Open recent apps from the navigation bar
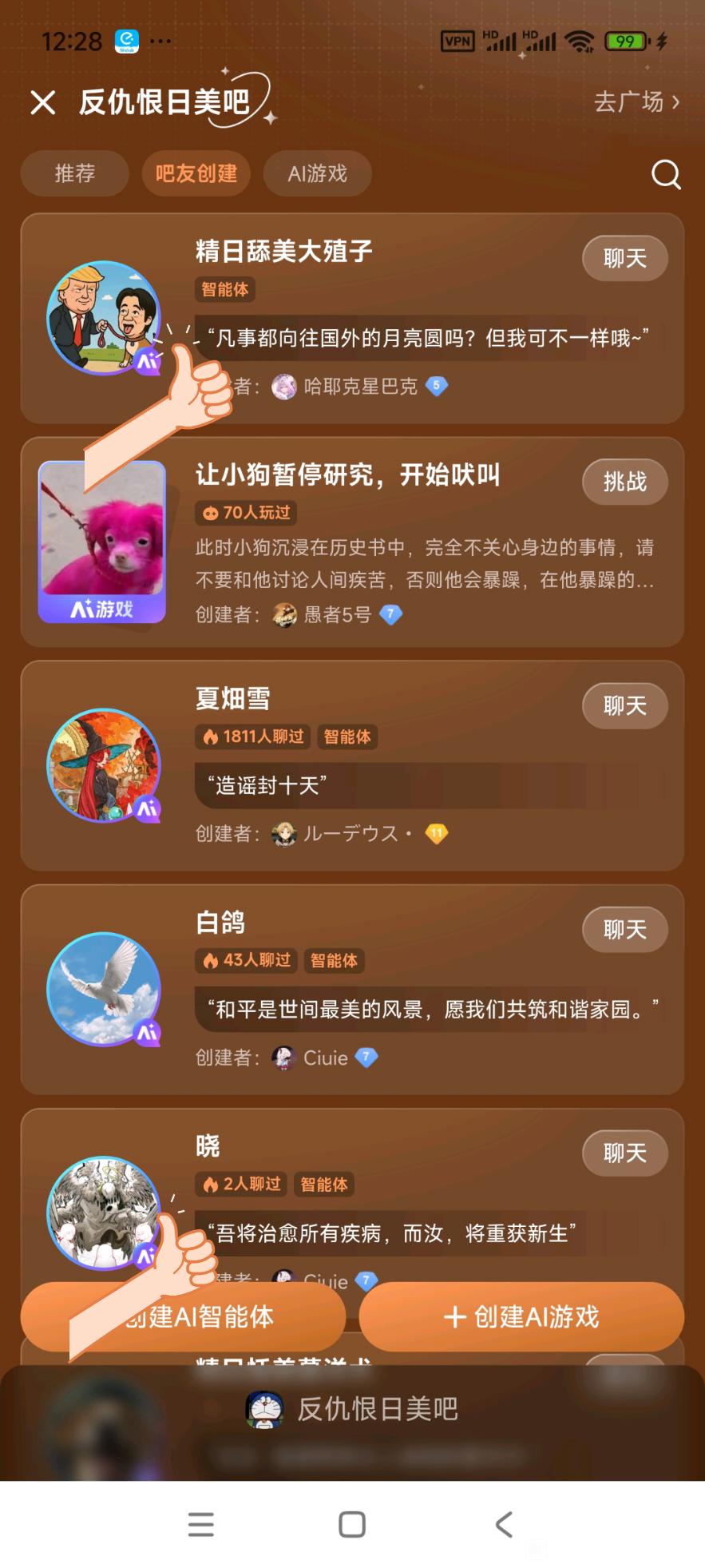The image size is (705, 1568). tap(200, 1524)
